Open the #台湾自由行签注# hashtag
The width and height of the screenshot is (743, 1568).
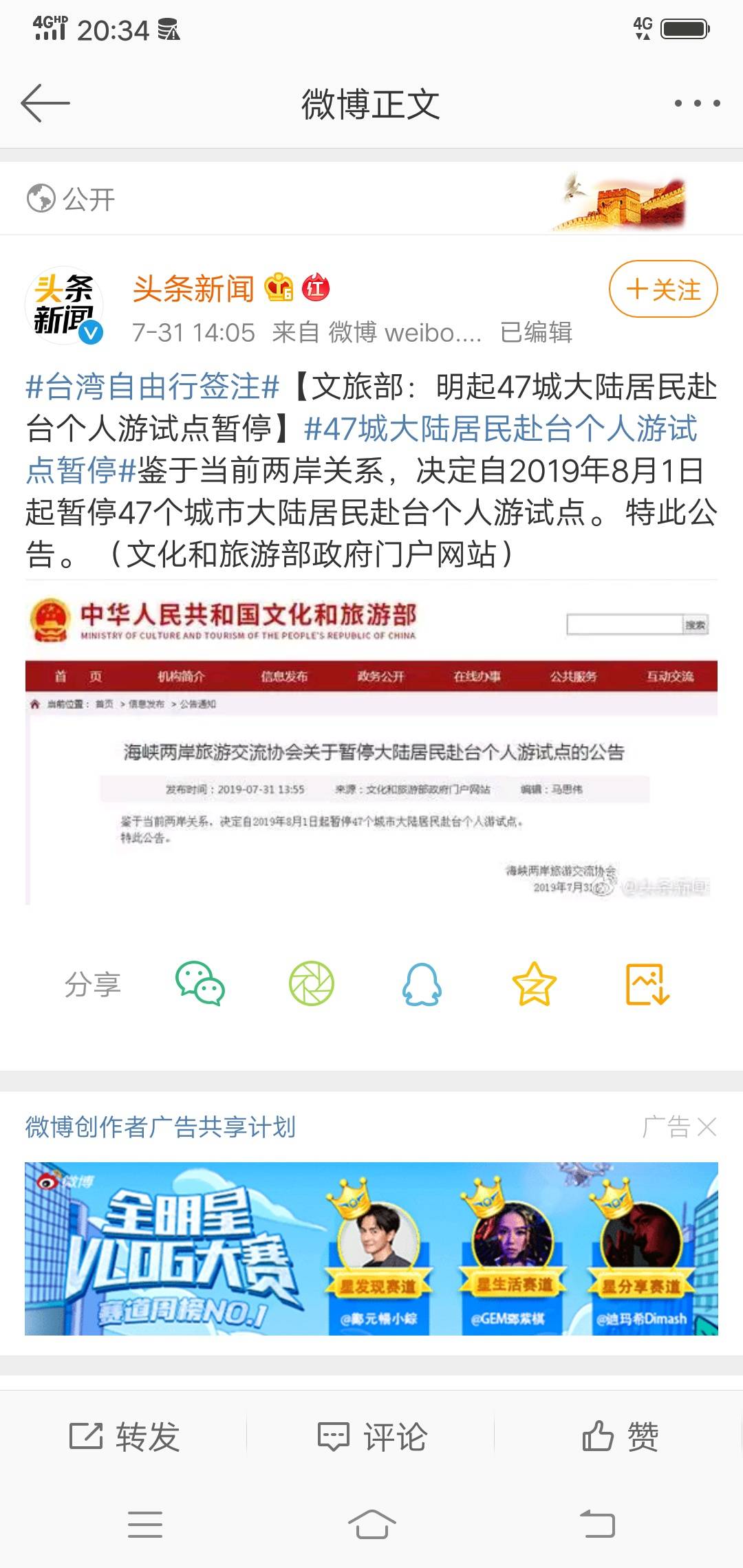[153, 386]
